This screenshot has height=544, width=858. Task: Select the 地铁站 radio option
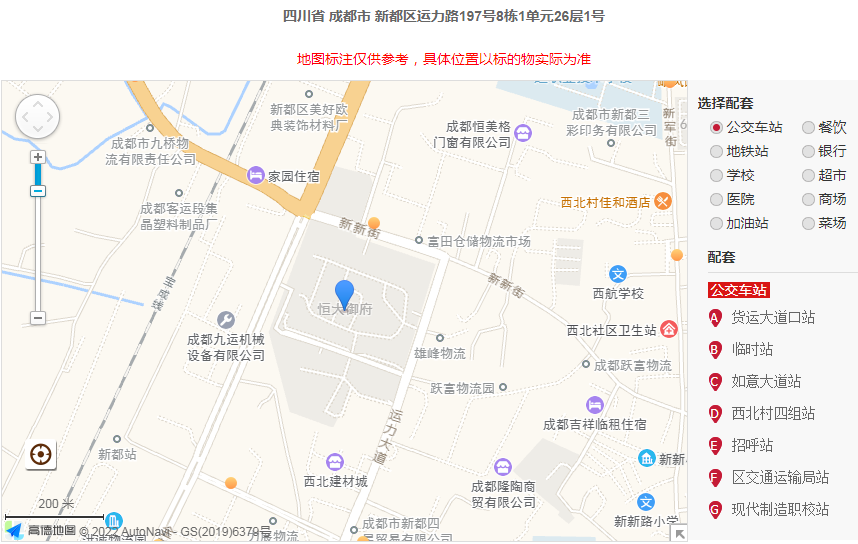click(x=716, y=152)
